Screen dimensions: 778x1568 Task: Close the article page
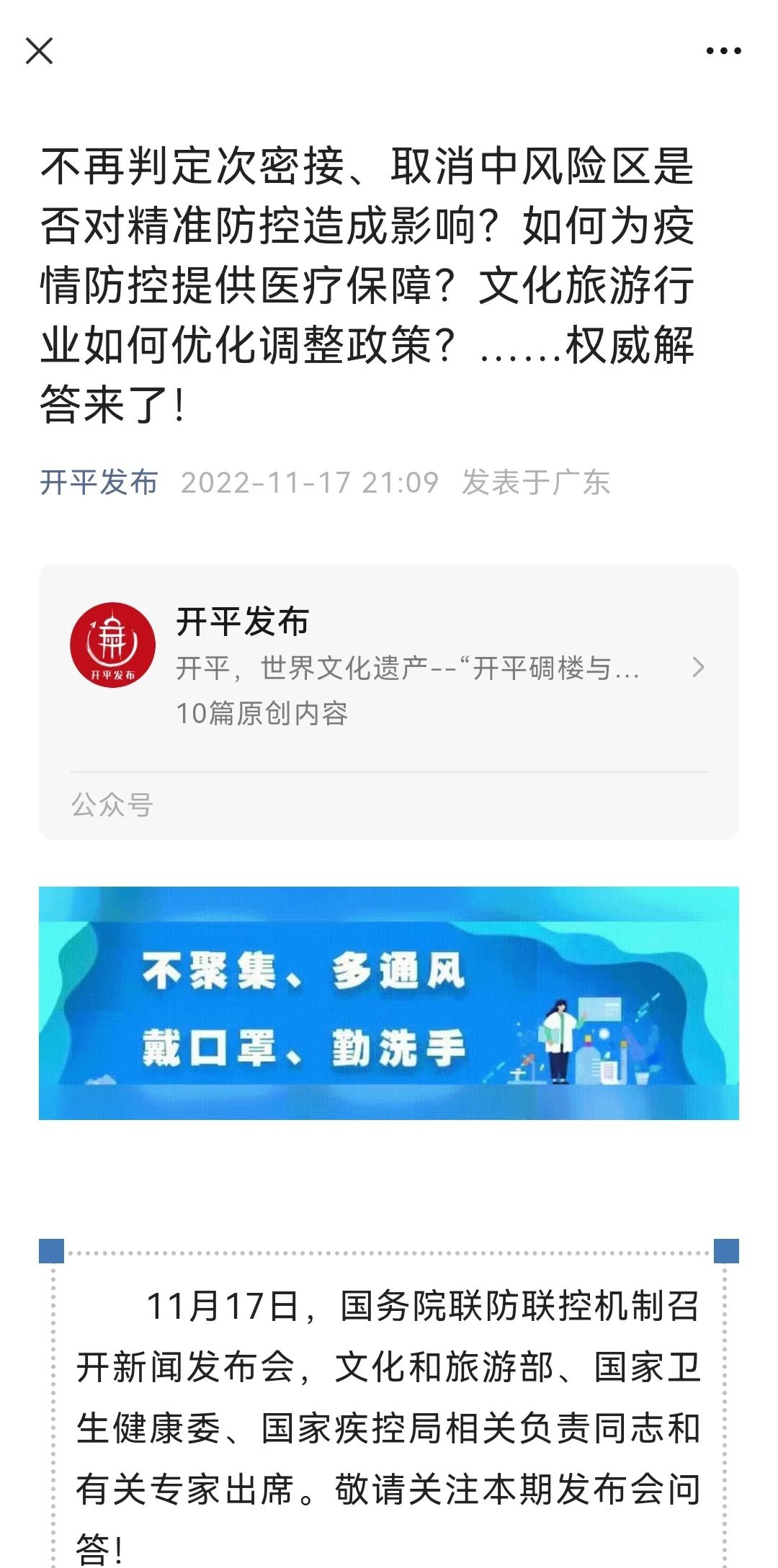click(x=39, y=51)
